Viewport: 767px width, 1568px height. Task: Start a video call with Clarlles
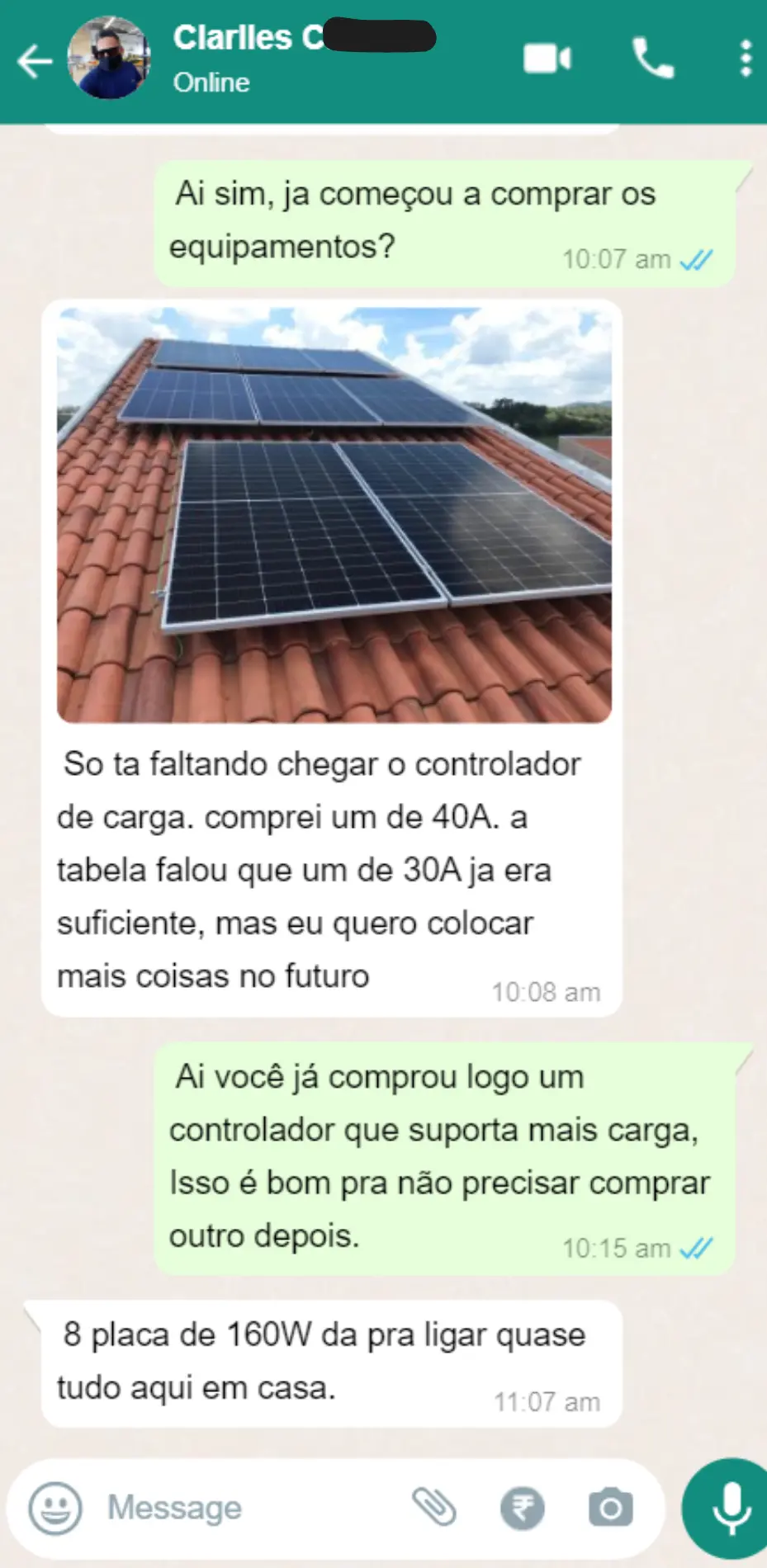(x=547, y=59)
